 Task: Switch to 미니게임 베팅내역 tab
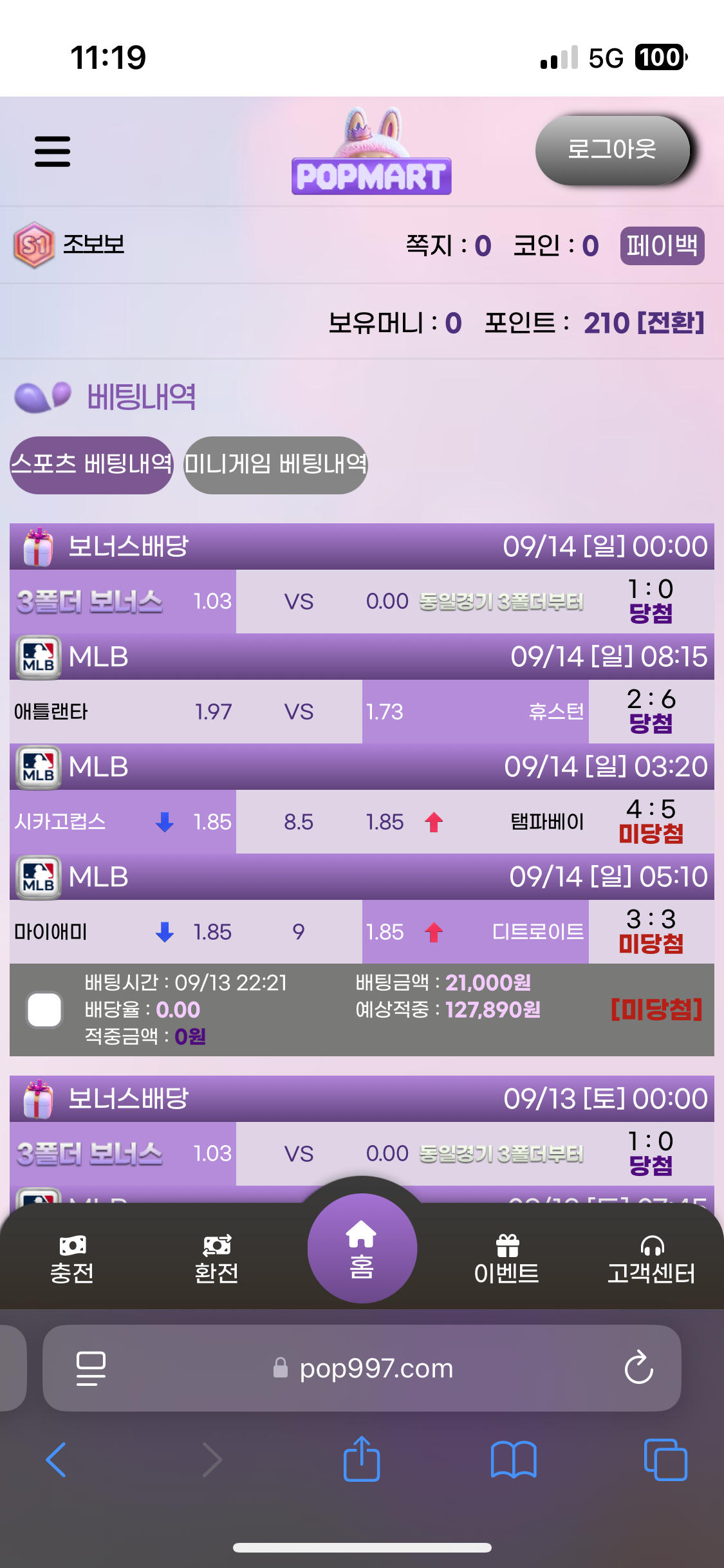tap(275, 465)
